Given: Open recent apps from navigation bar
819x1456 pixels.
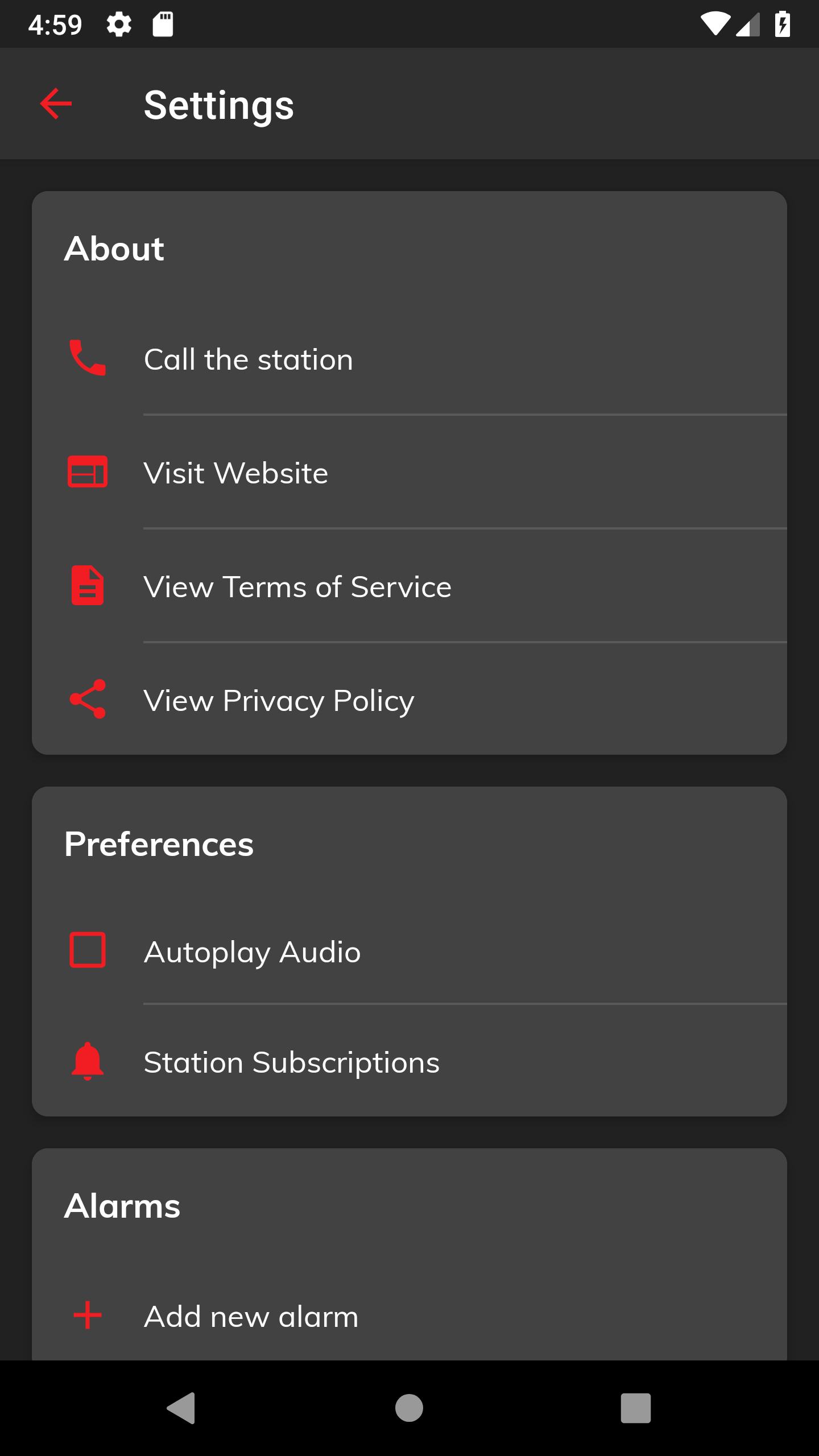Looking at the screenshot, I should coord(635,1408).
